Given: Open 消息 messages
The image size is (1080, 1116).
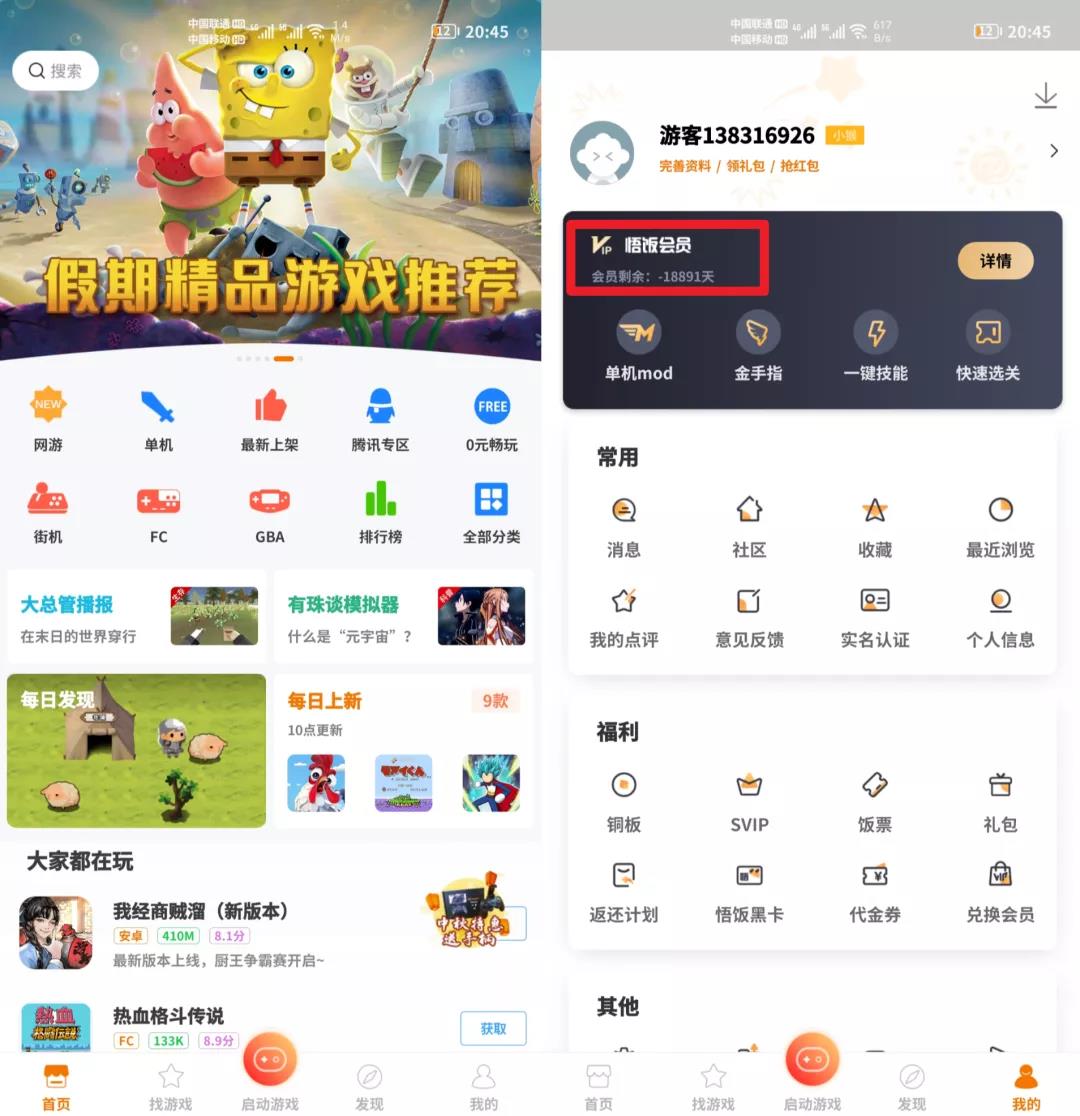Looking at the screenshot, I should coord(624,525).
